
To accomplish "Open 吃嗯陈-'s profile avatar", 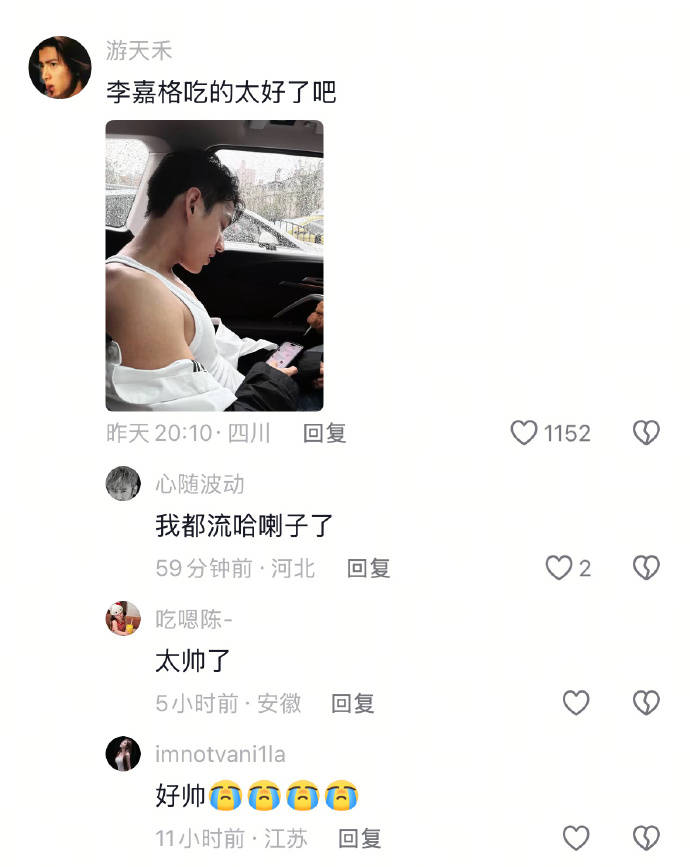I will point(123,619).
